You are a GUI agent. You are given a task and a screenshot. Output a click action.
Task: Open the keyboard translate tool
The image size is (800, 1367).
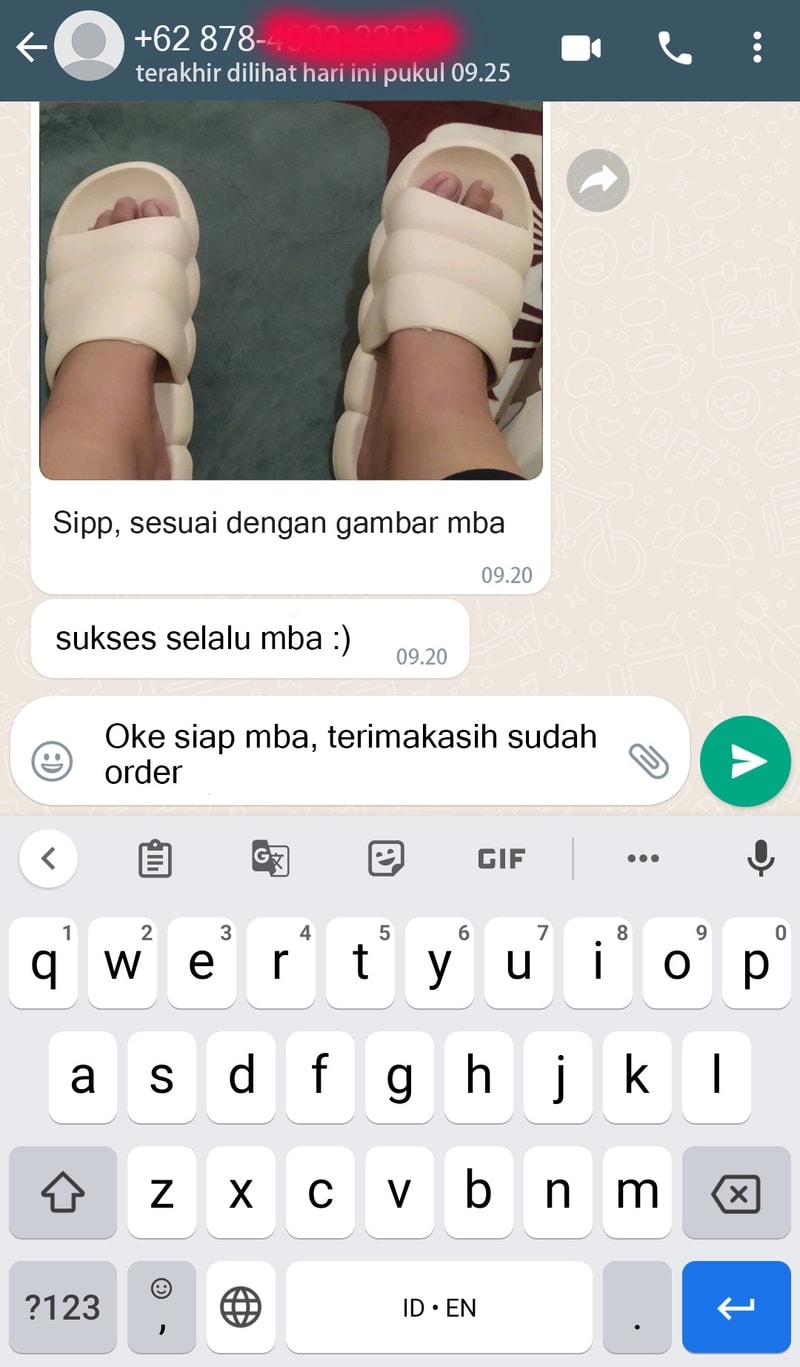click(270, 858)
